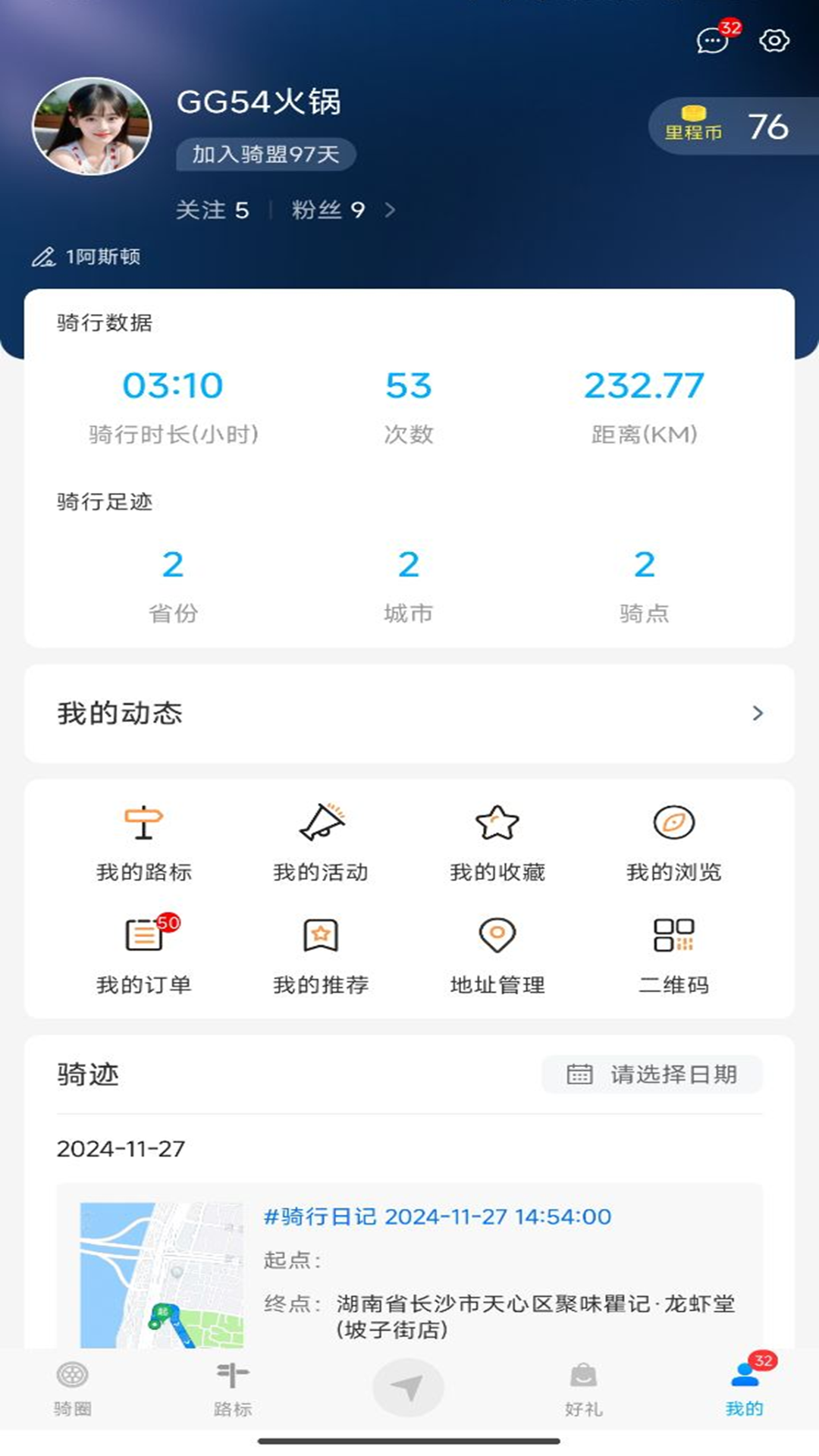This screenshot has height=1456, width=819.
Task: Select a date with 请选择日期
Action: [652, 1075]
